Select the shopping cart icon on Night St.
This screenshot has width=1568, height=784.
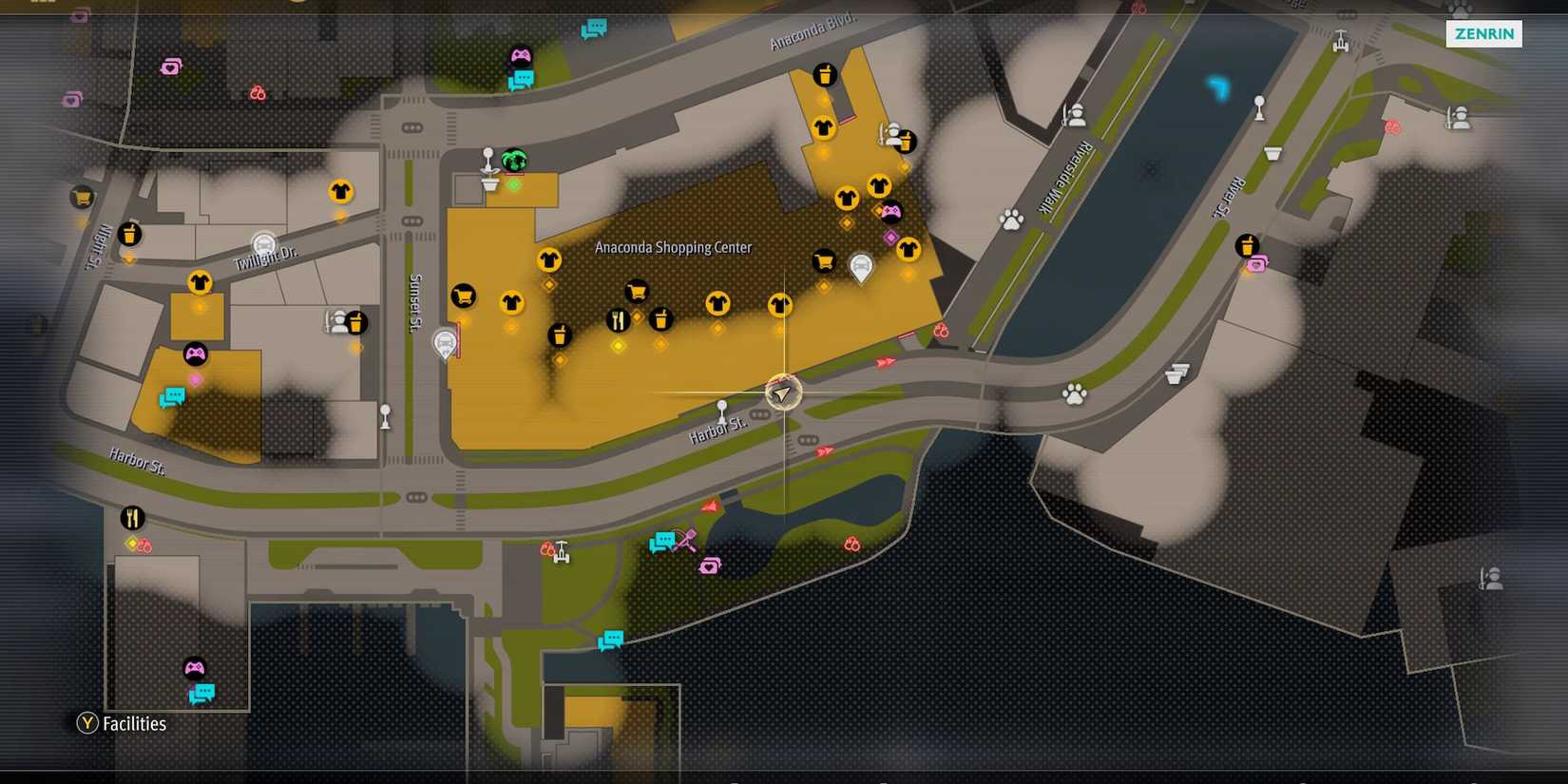pyautogui.click(x=82, y=198)
